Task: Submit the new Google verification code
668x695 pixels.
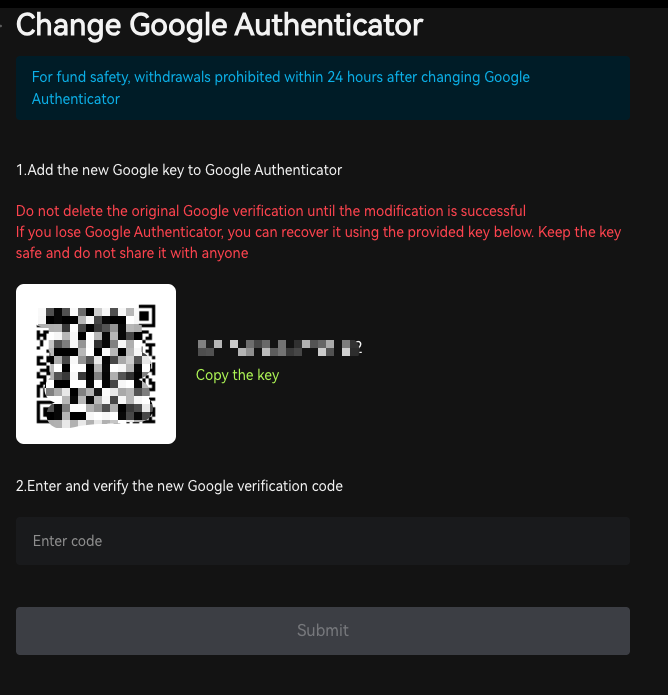Action: tap(322, 630)
